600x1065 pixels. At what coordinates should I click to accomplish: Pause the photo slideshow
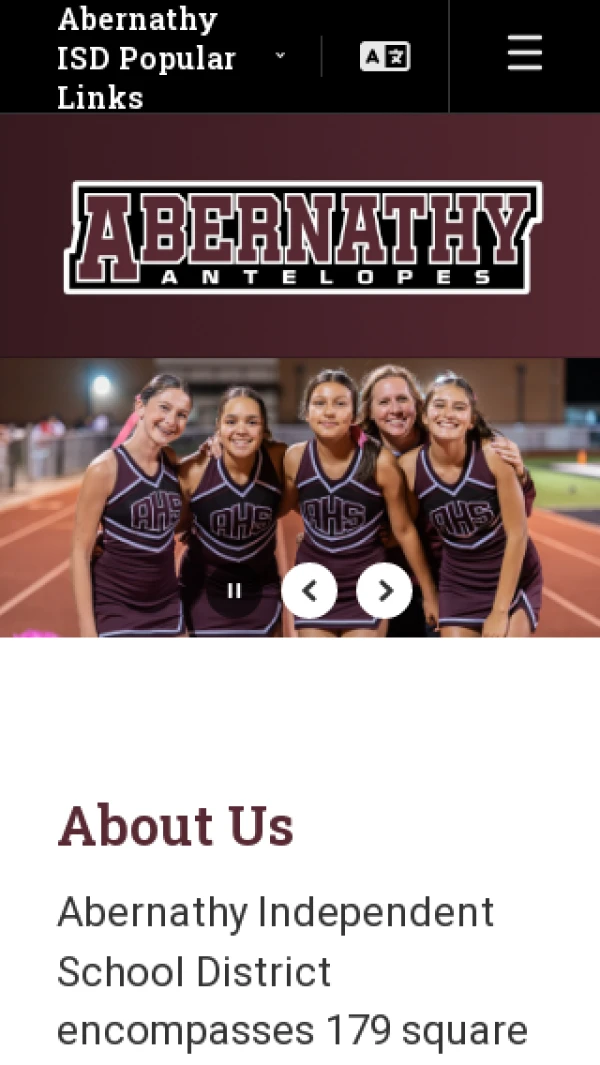tap(234, 591)
